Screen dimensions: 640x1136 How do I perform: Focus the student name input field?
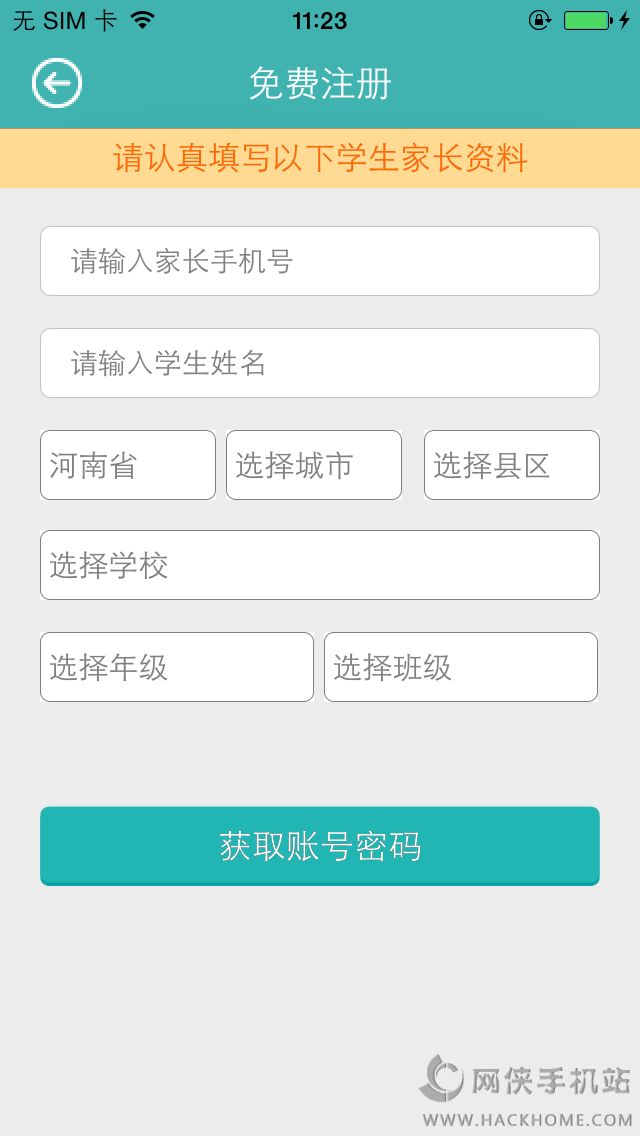(320, 363)
